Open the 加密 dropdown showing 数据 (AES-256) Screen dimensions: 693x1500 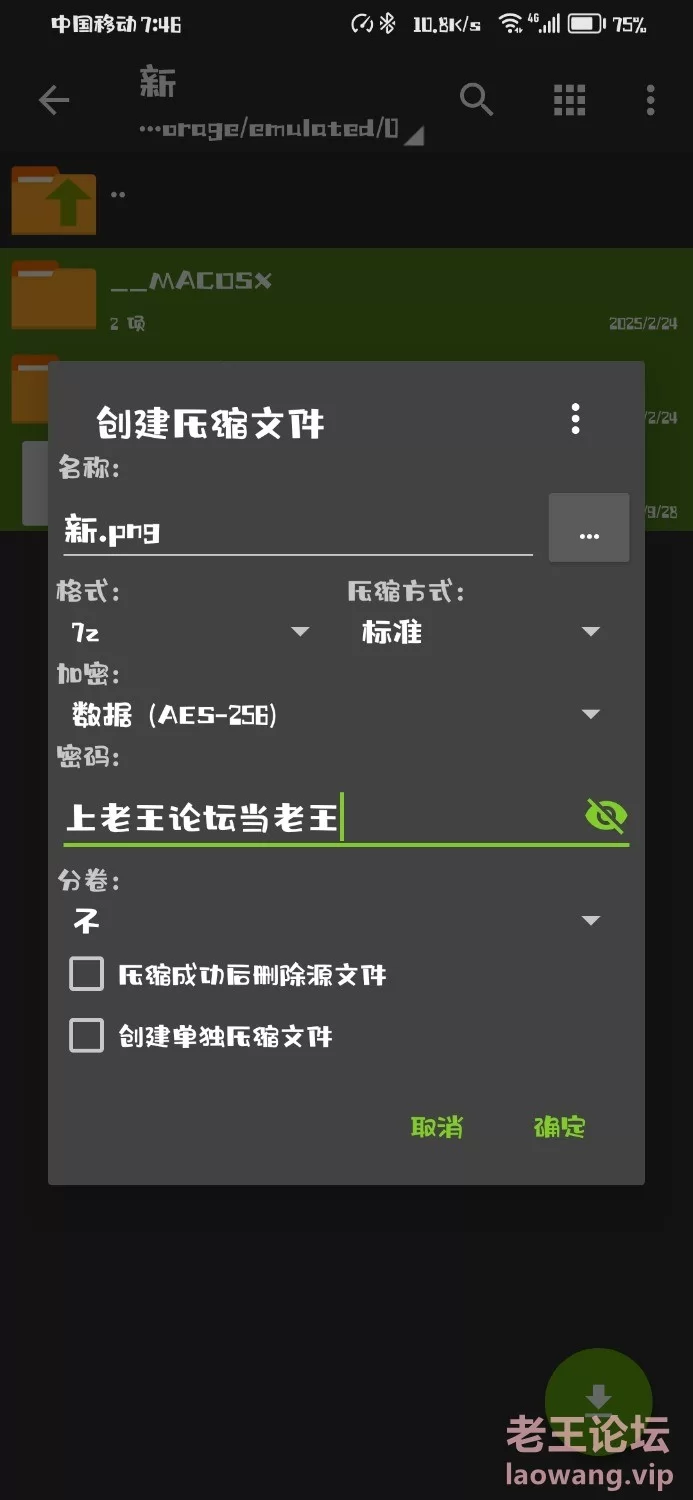(335, 714)
